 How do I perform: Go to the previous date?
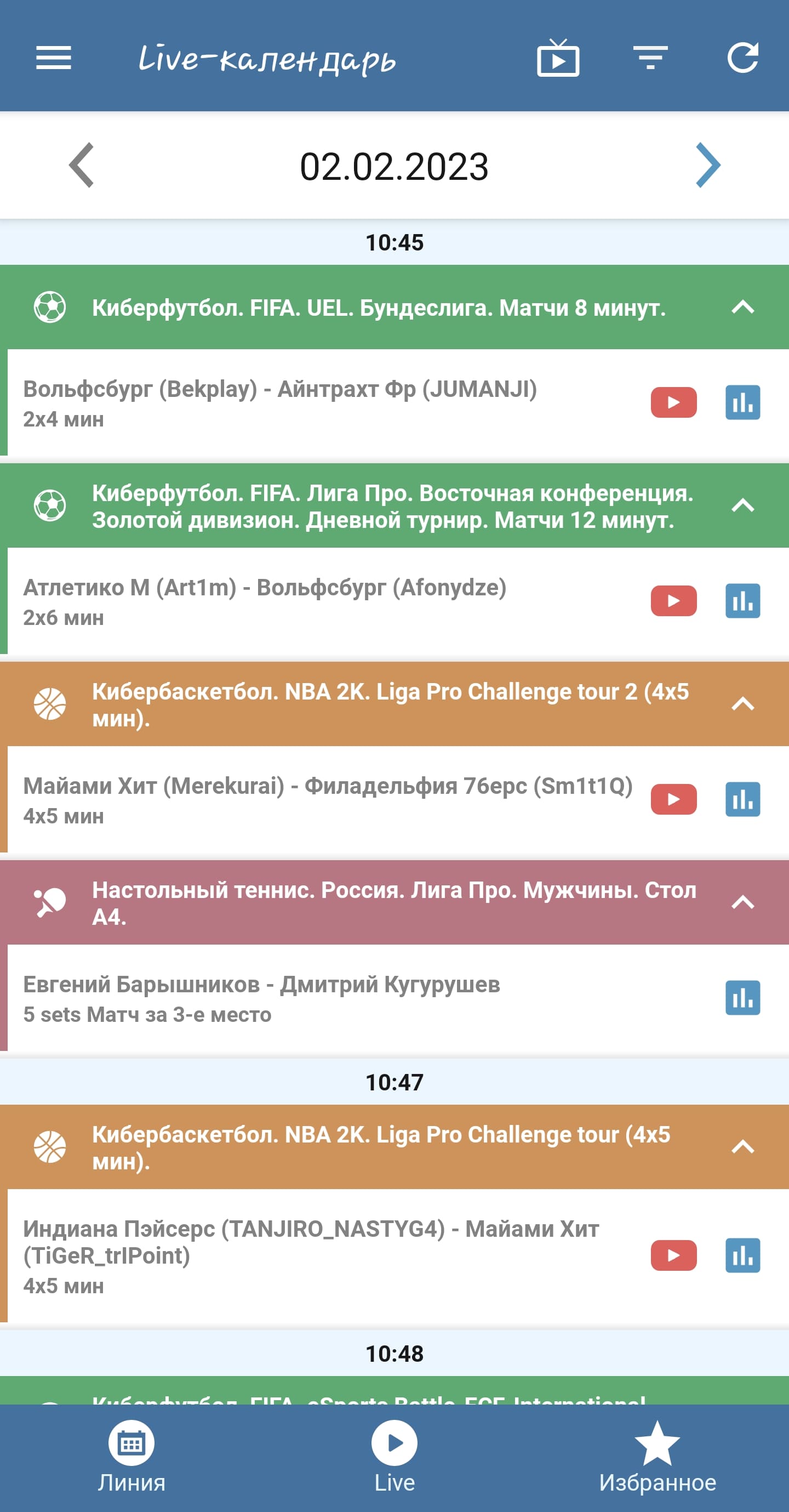pos(82,166)
